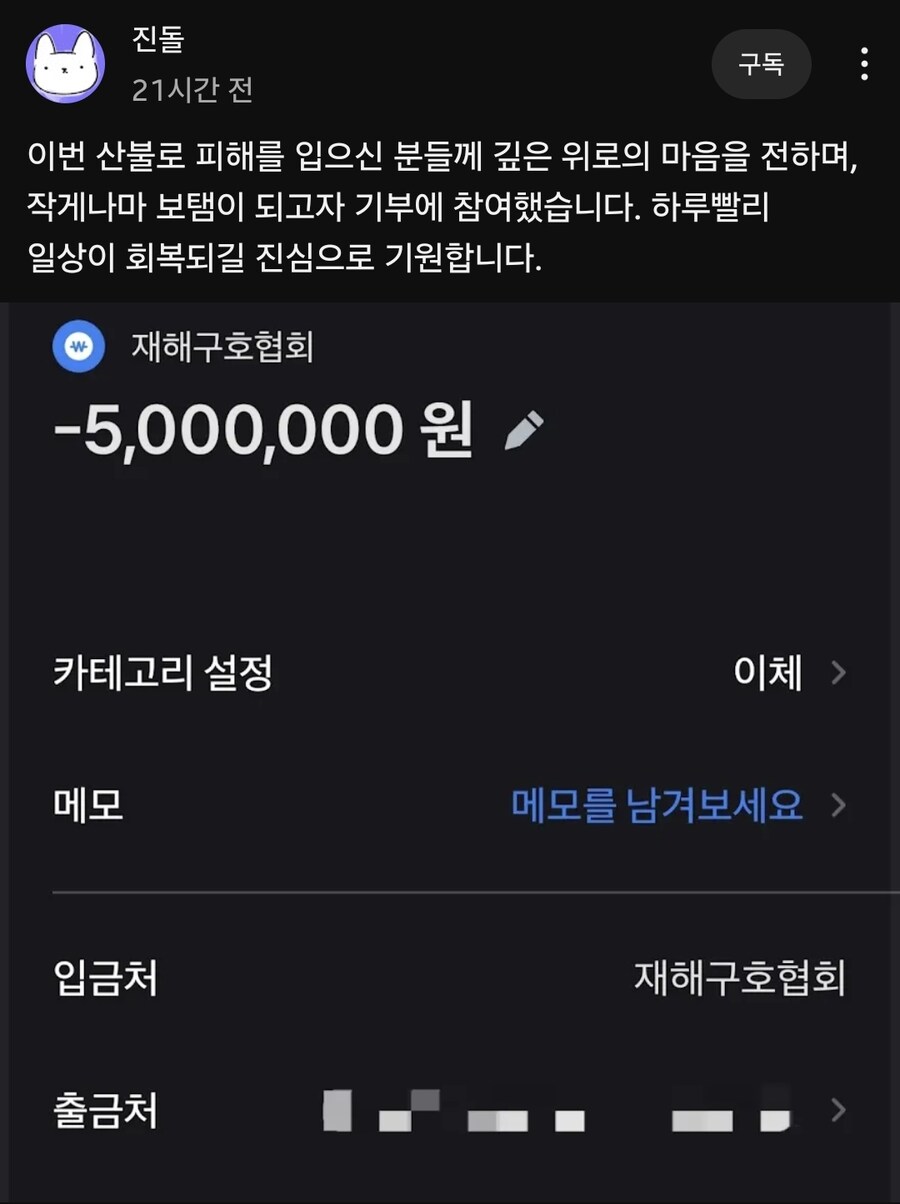Click 재해구호협회 on the 입금처 row
Screen dimensions: 900x1204
[x=740, y=980]
